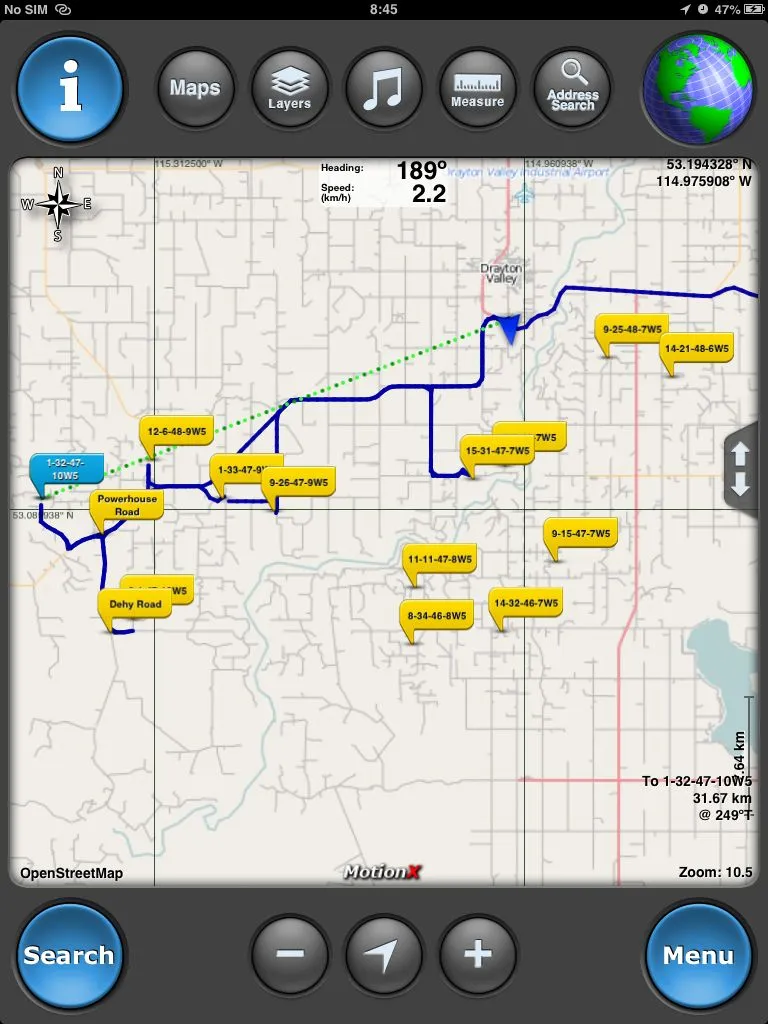The height and width of the screenshot is (1024, 768).
Task: Zoom in with the plus button
Action: [477, 954]
